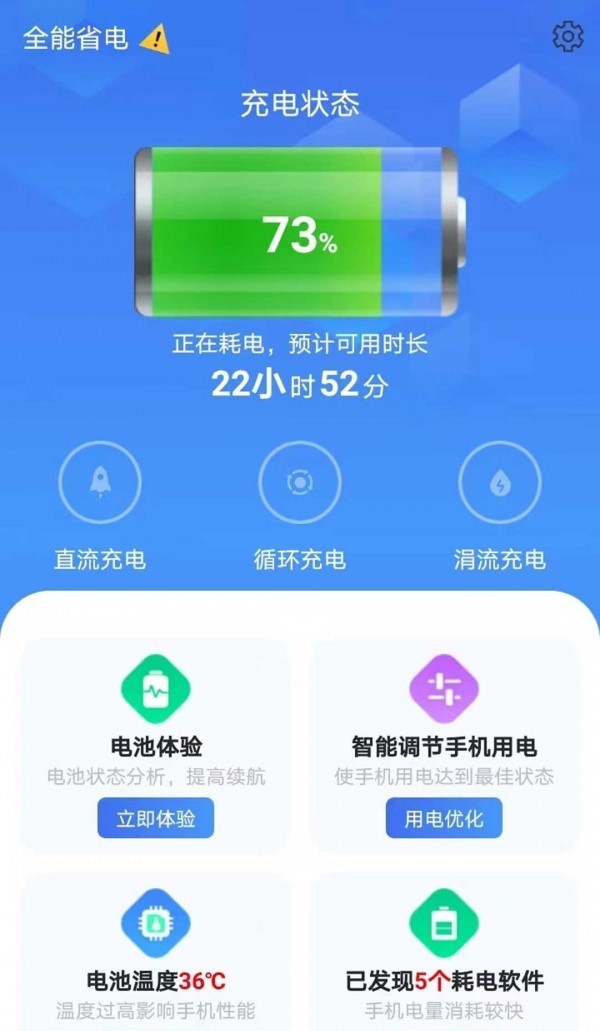Open the settings gear
600x1031 pixels.
tap(568, 37)
